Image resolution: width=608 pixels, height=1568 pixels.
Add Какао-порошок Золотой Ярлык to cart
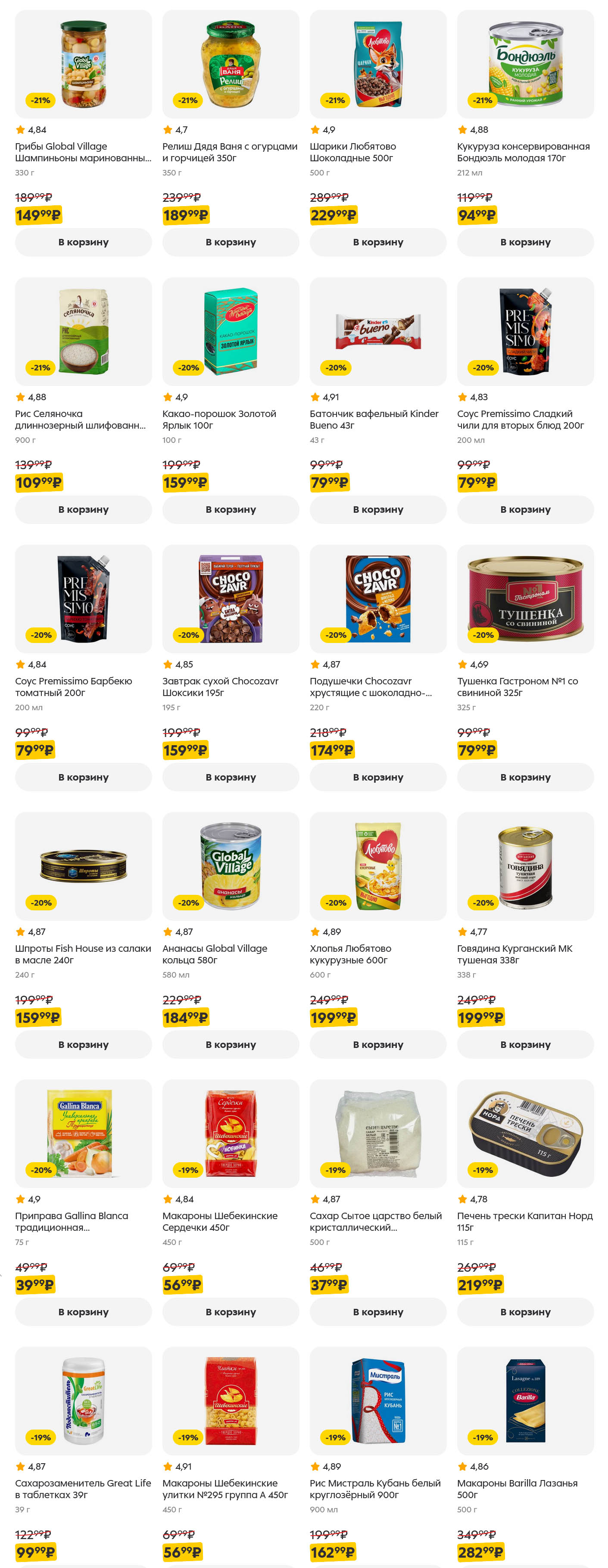[231, 509]
